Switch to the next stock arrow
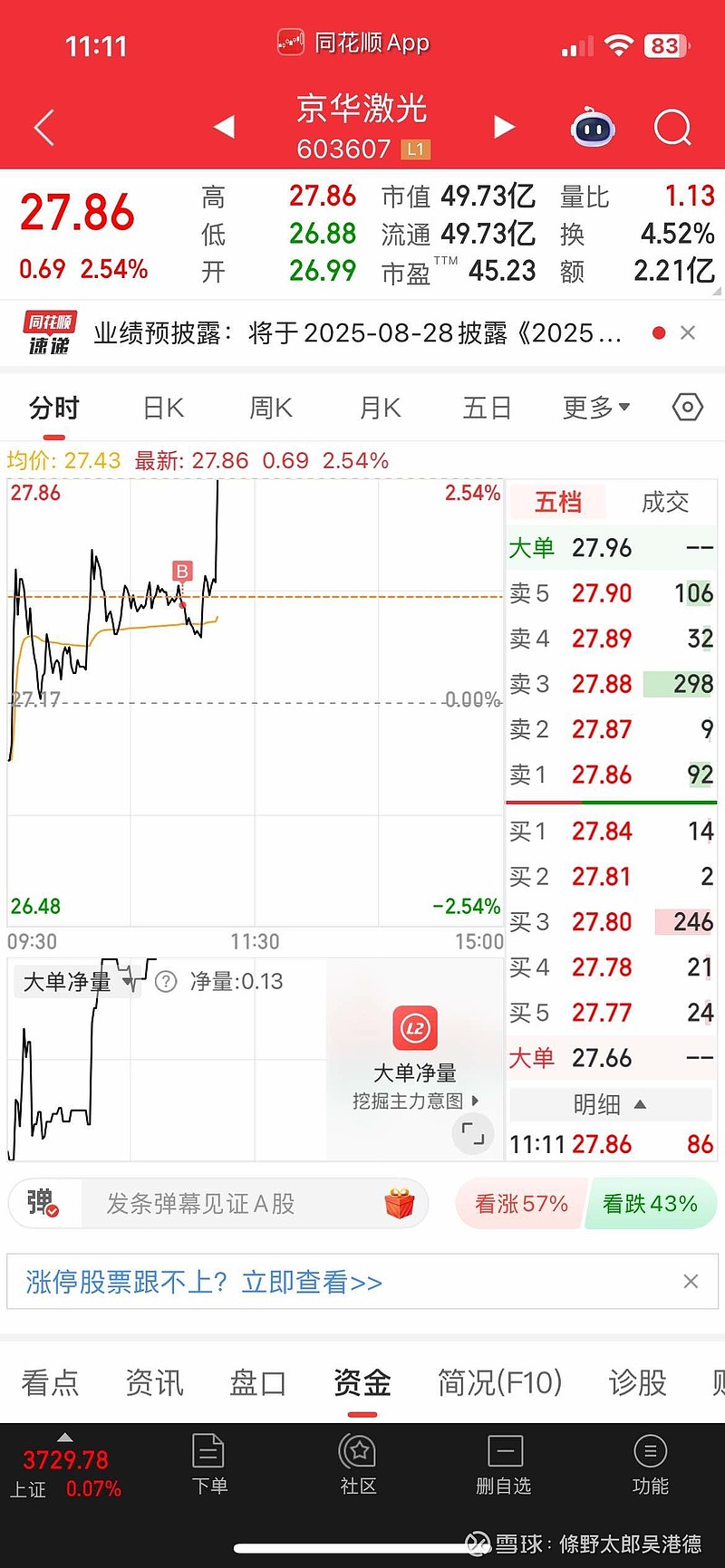 click(504, 127)
